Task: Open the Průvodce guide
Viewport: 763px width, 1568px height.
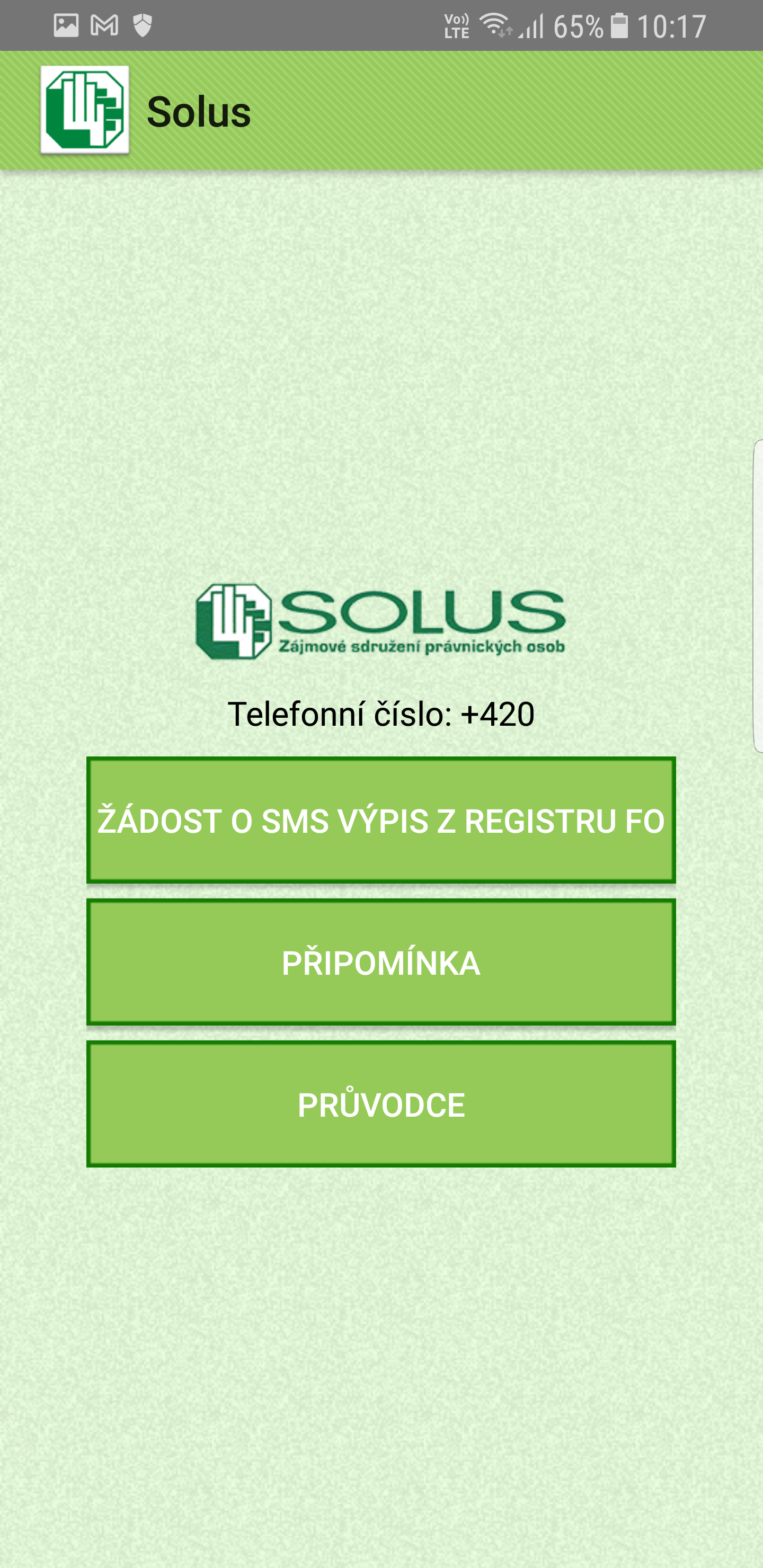Action: [x=381, y=1104]
